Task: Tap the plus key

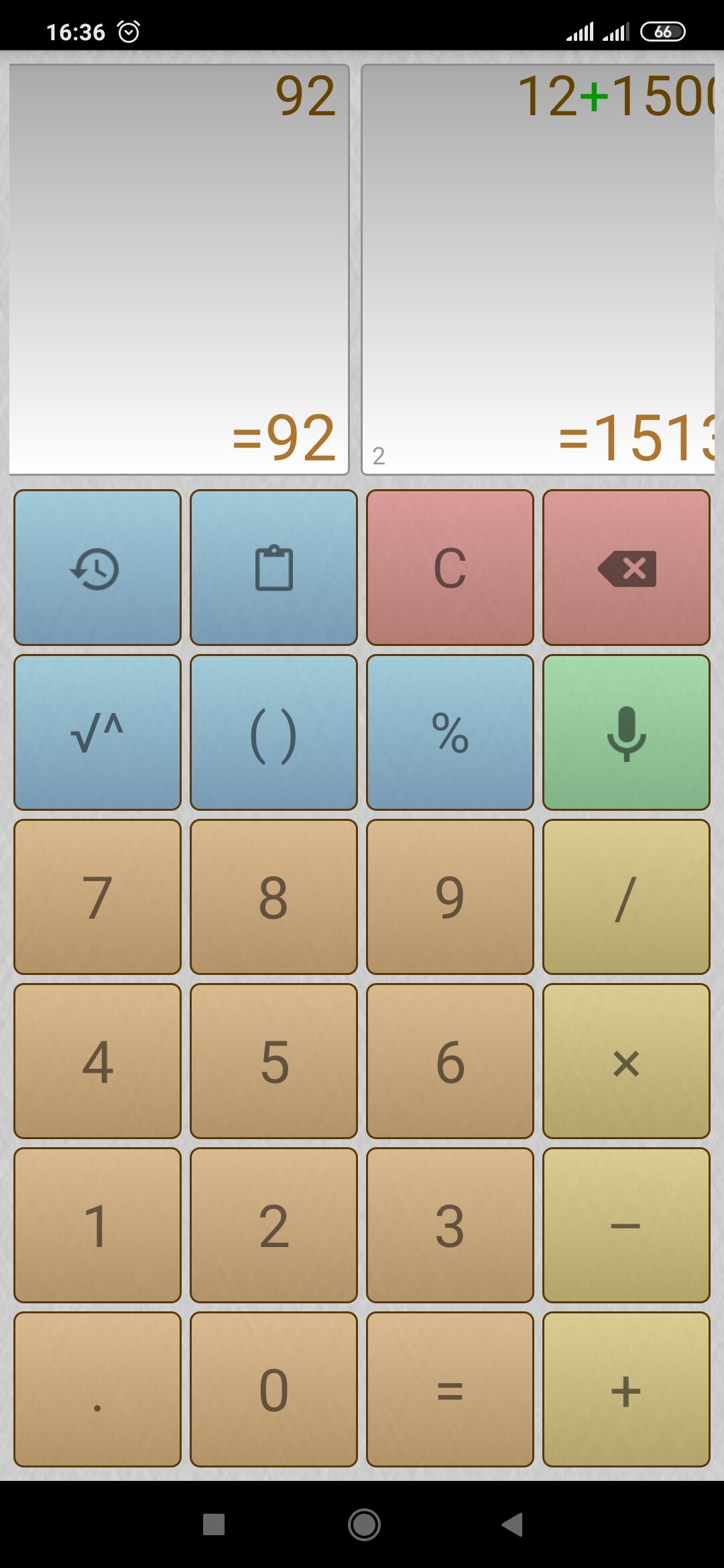Action: tap(626, 1389)
